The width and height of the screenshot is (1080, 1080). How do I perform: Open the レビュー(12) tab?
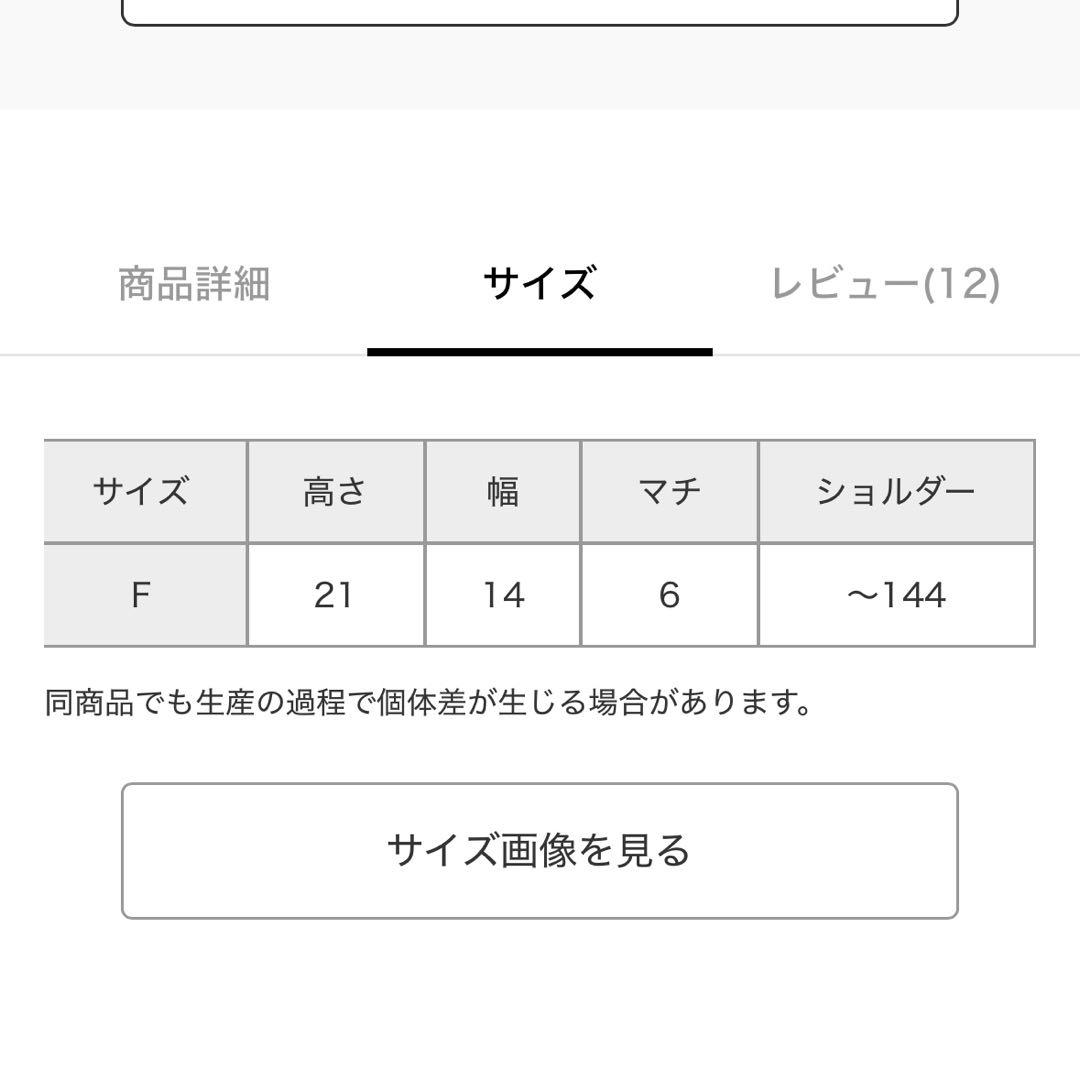tap(885, 284)
